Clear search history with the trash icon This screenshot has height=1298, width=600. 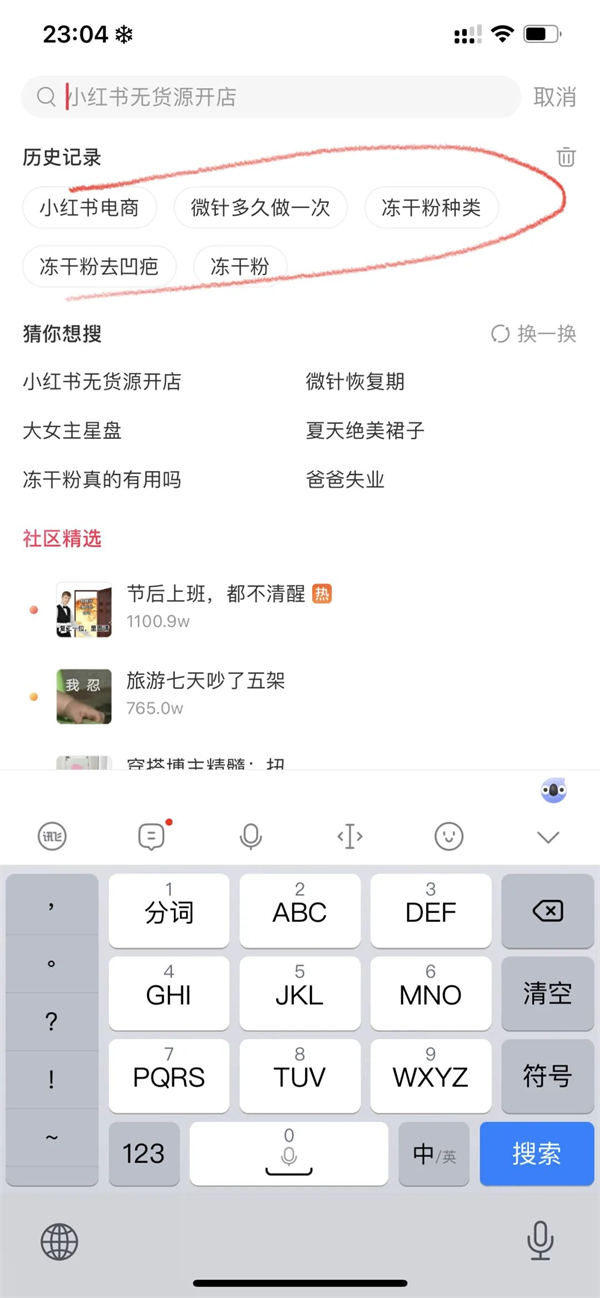566,157
